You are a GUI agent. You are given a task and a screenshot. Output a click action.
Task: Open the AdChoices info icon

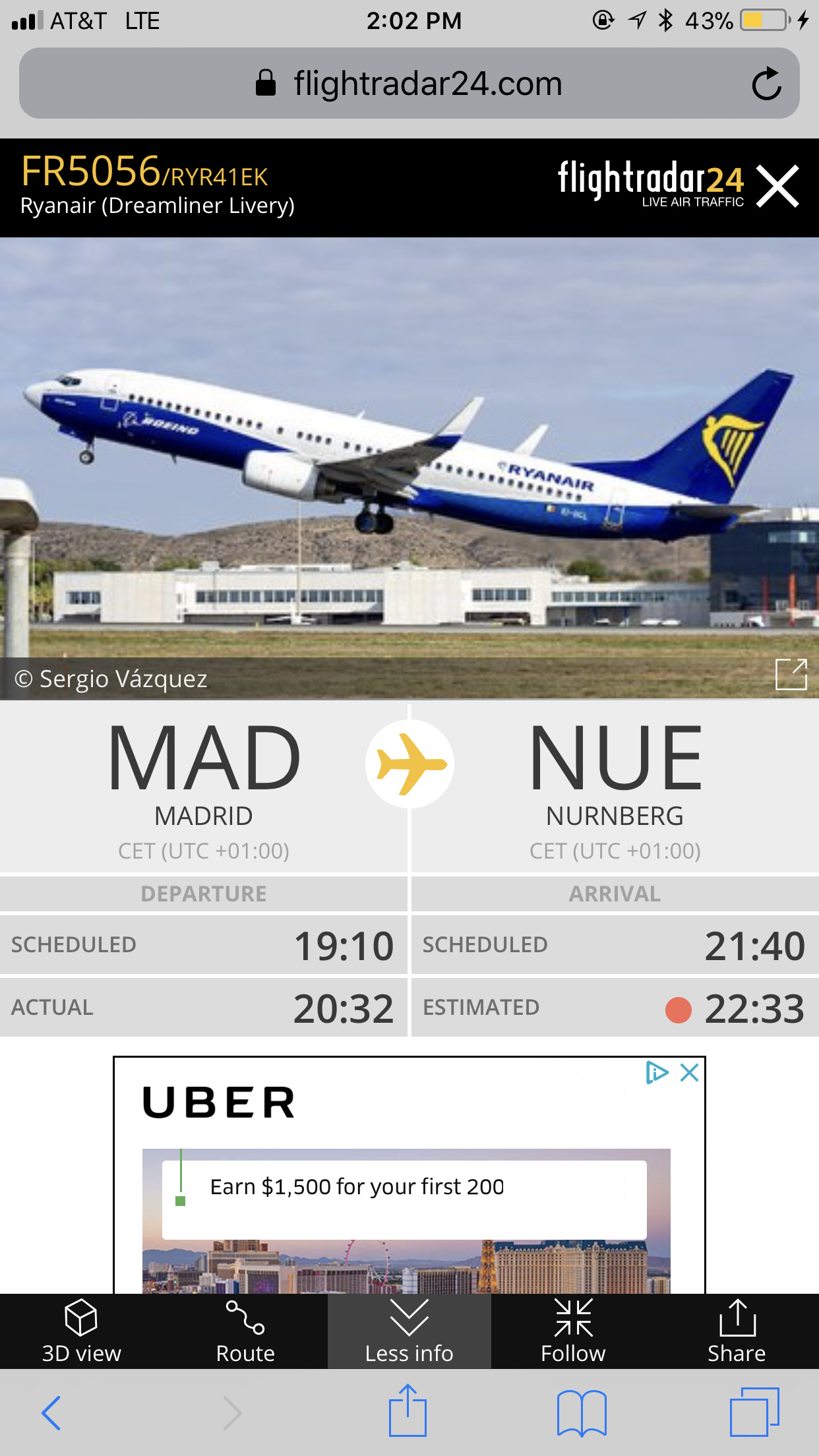pos(657,1073)
